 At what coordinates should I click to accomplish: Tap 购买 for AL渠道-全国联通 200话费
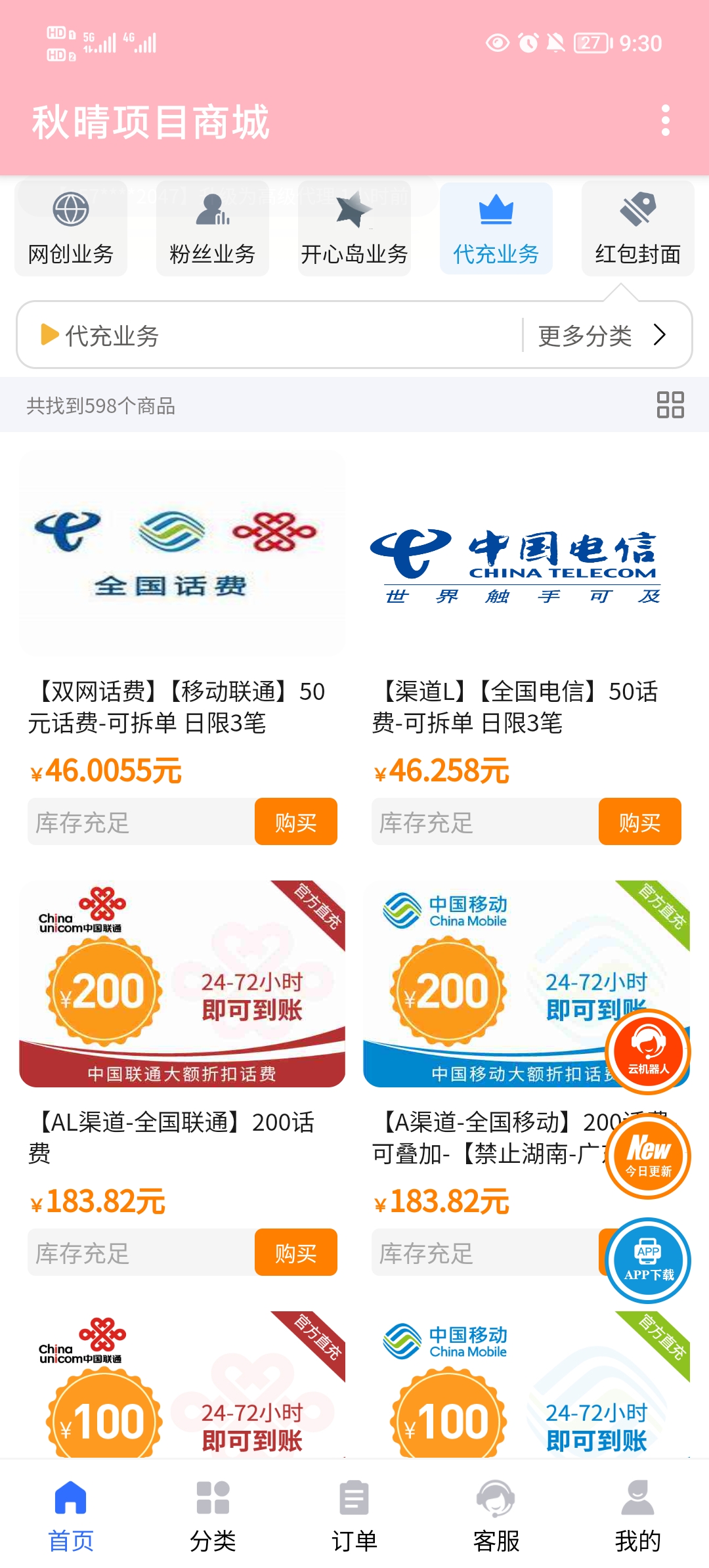coord(296,1252)
